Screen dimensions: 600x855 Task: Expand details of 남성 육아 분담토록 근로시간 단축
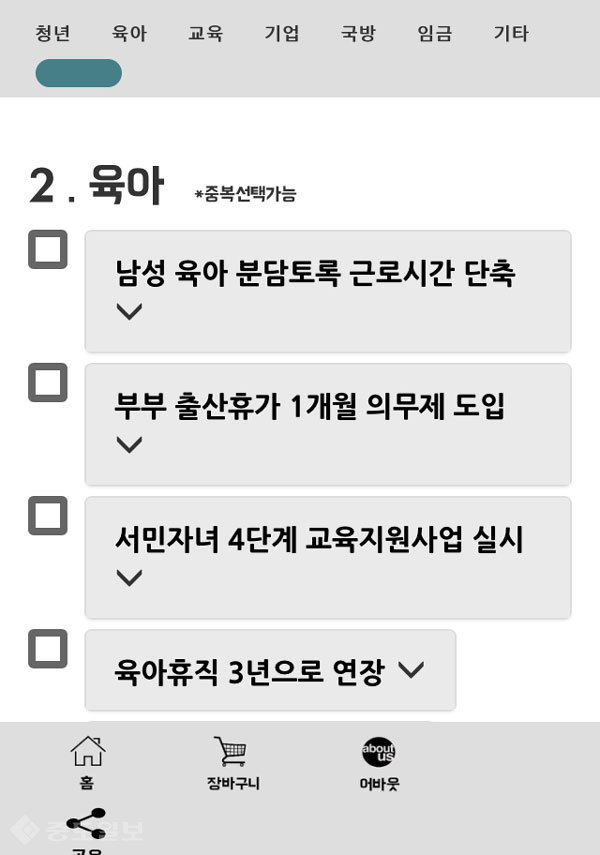[x=129, y=312]
